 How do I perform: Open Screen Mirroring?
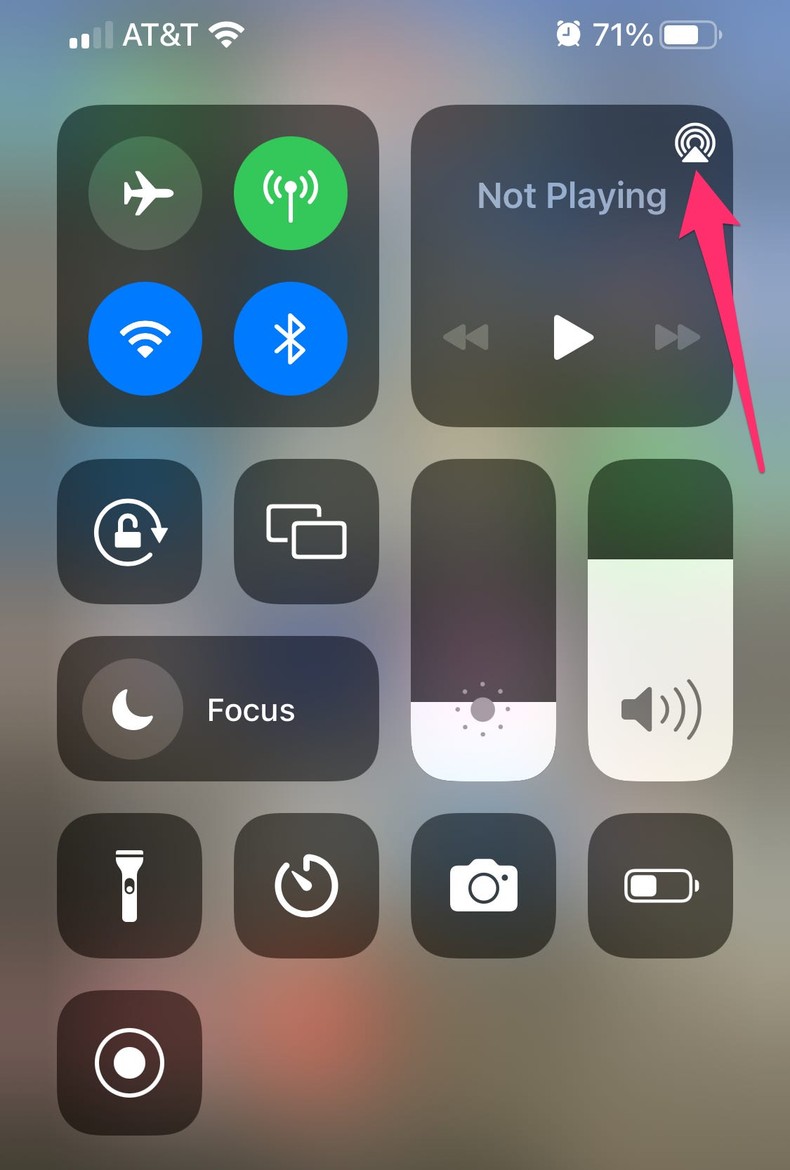[x=306, y=532]
